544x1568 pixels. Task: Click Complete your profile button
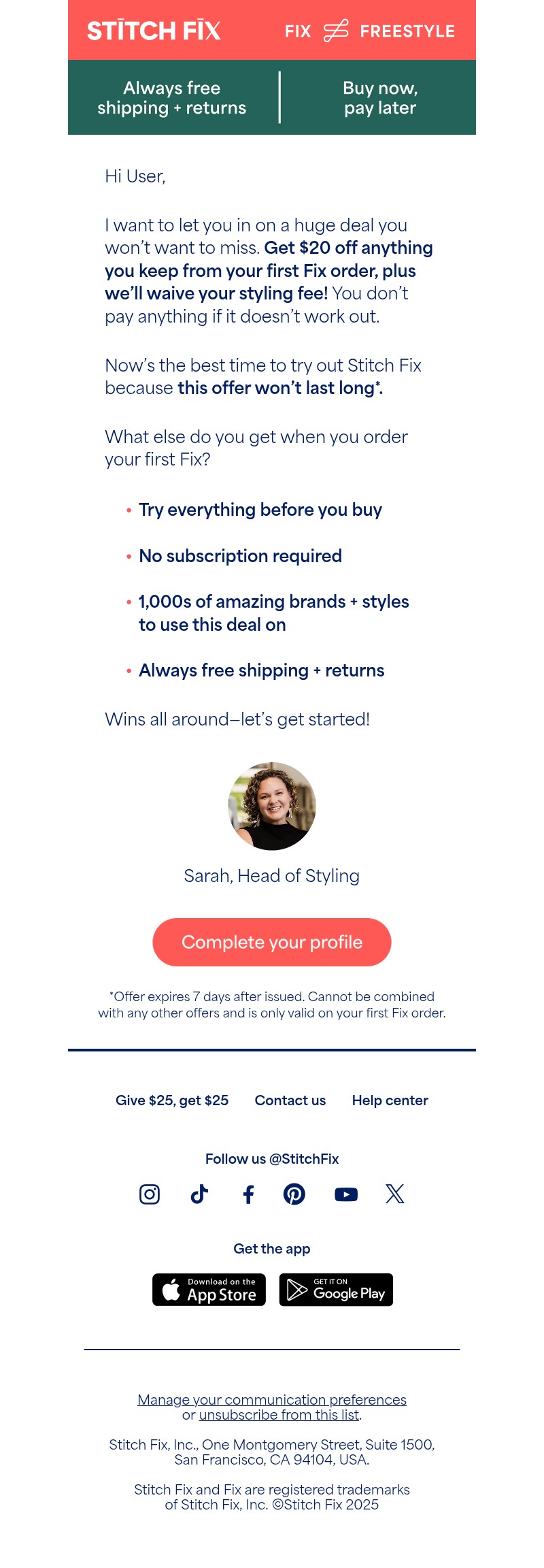(x=271, y=942)
